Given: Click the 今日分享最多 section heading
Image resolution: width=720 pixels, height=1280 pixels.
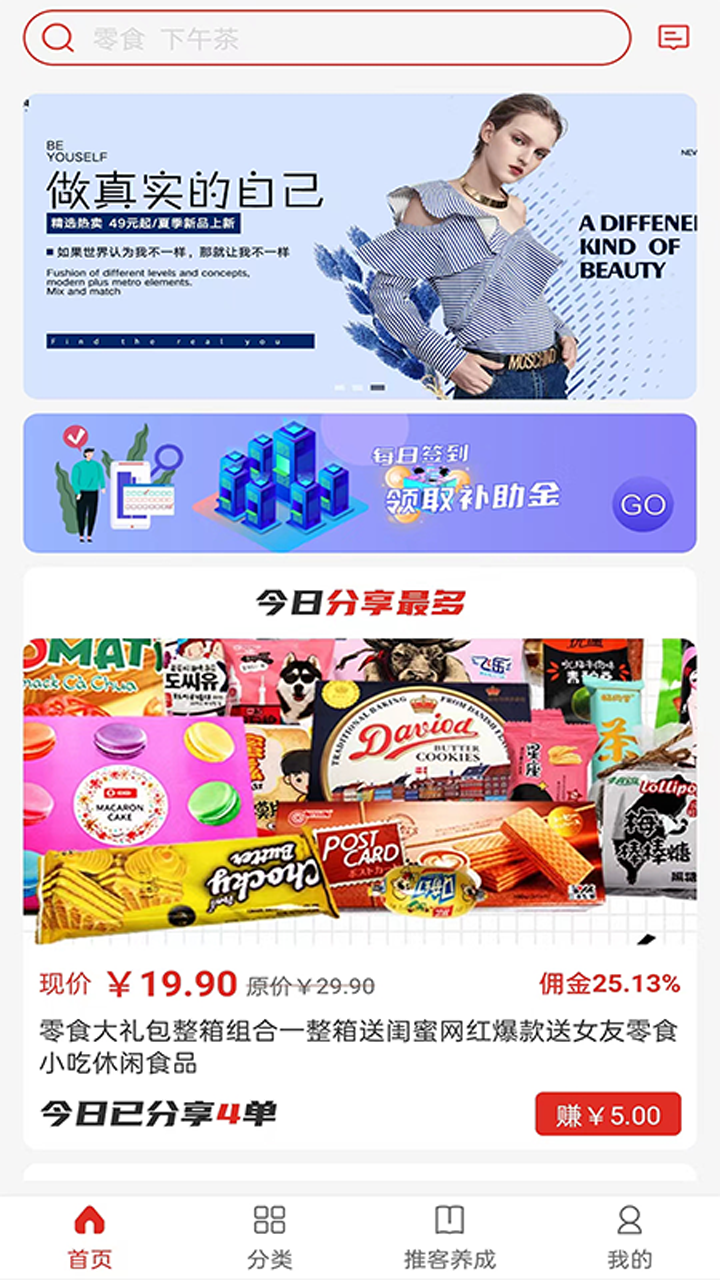Looking at the screenshot, I should click(x=360, y=600).
